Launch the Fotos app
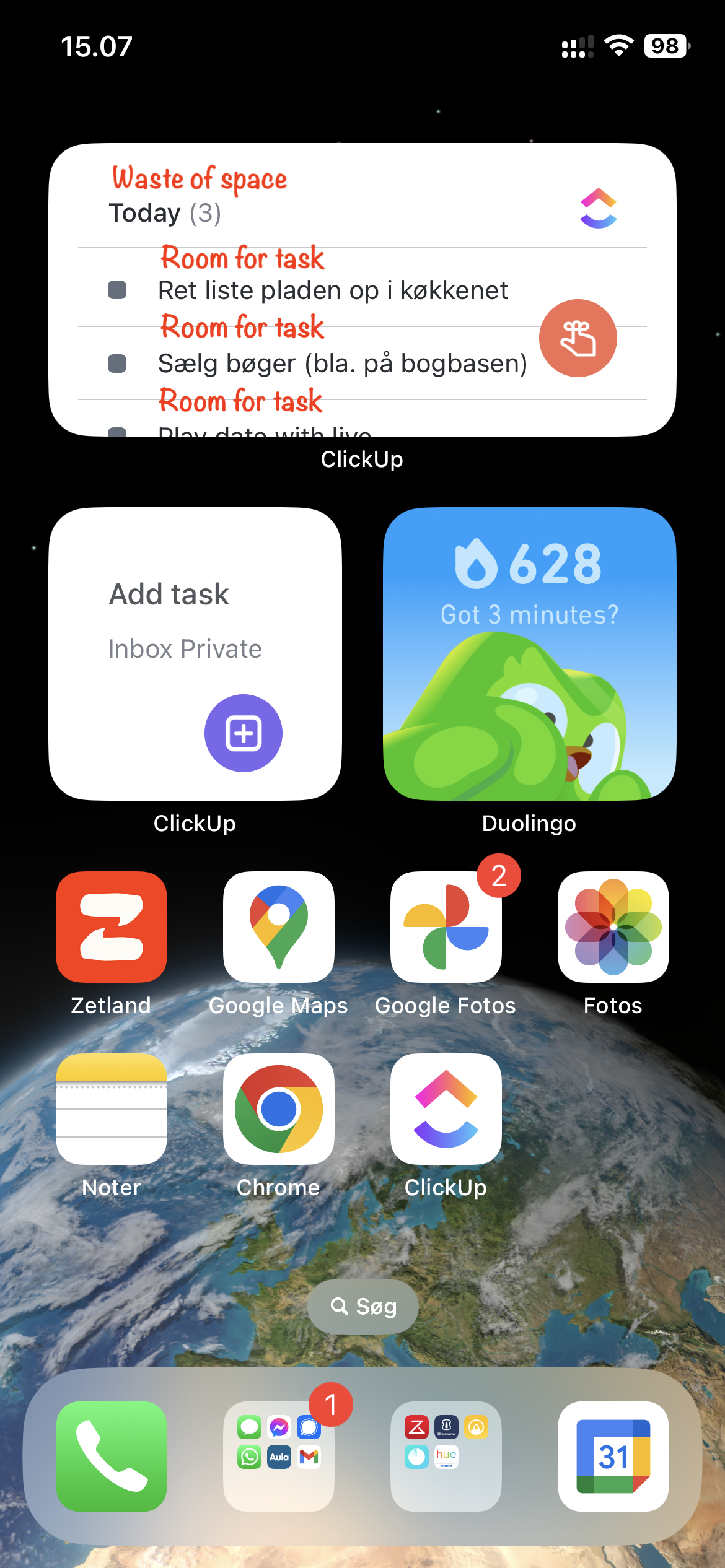 click(613, 927)
